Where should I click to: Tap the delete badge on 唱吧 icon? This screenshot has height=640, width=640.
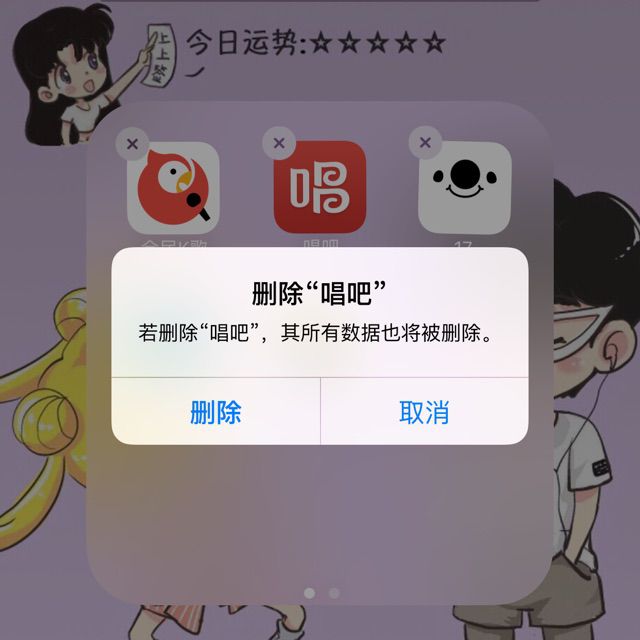point(279,143)
